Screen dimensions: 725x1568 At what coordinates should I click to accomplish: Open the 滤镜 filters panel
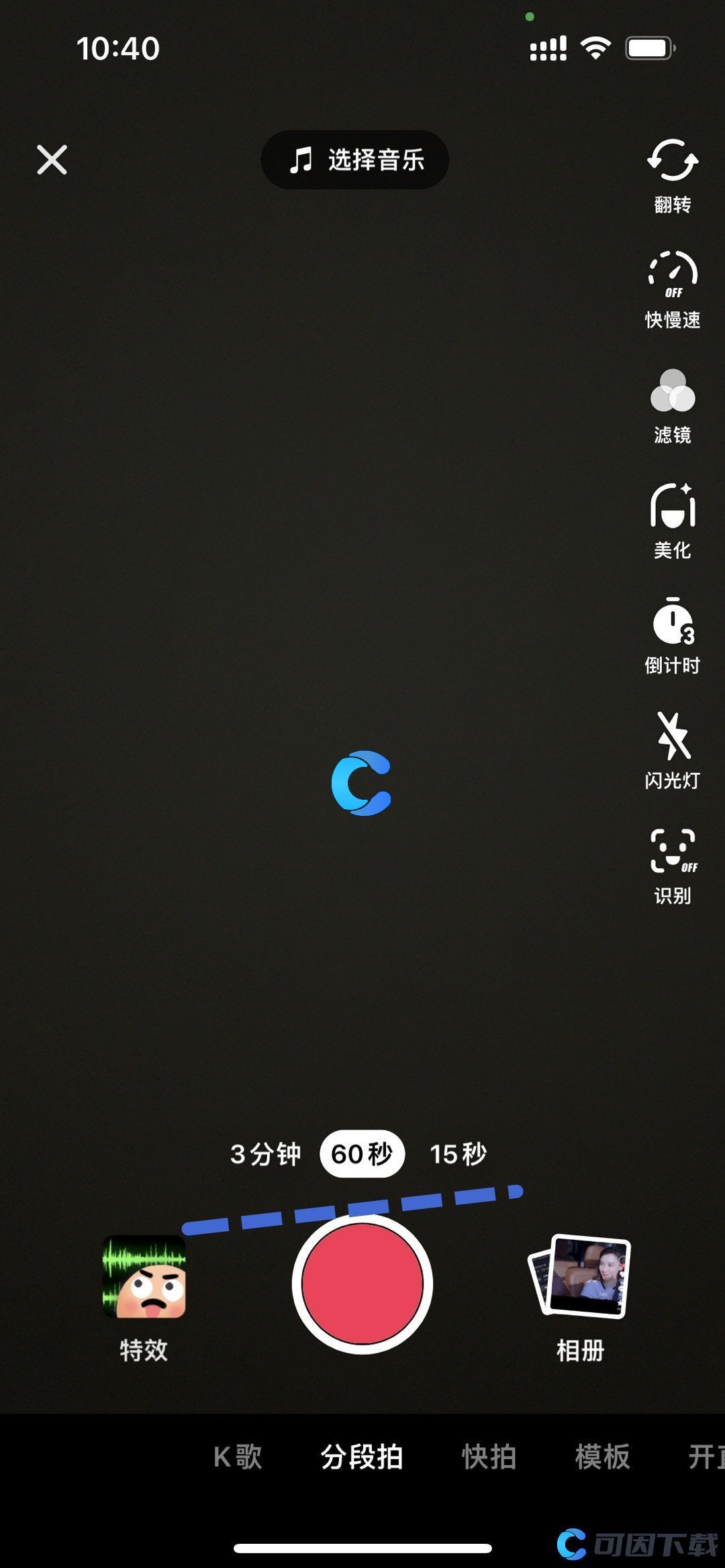672,405
